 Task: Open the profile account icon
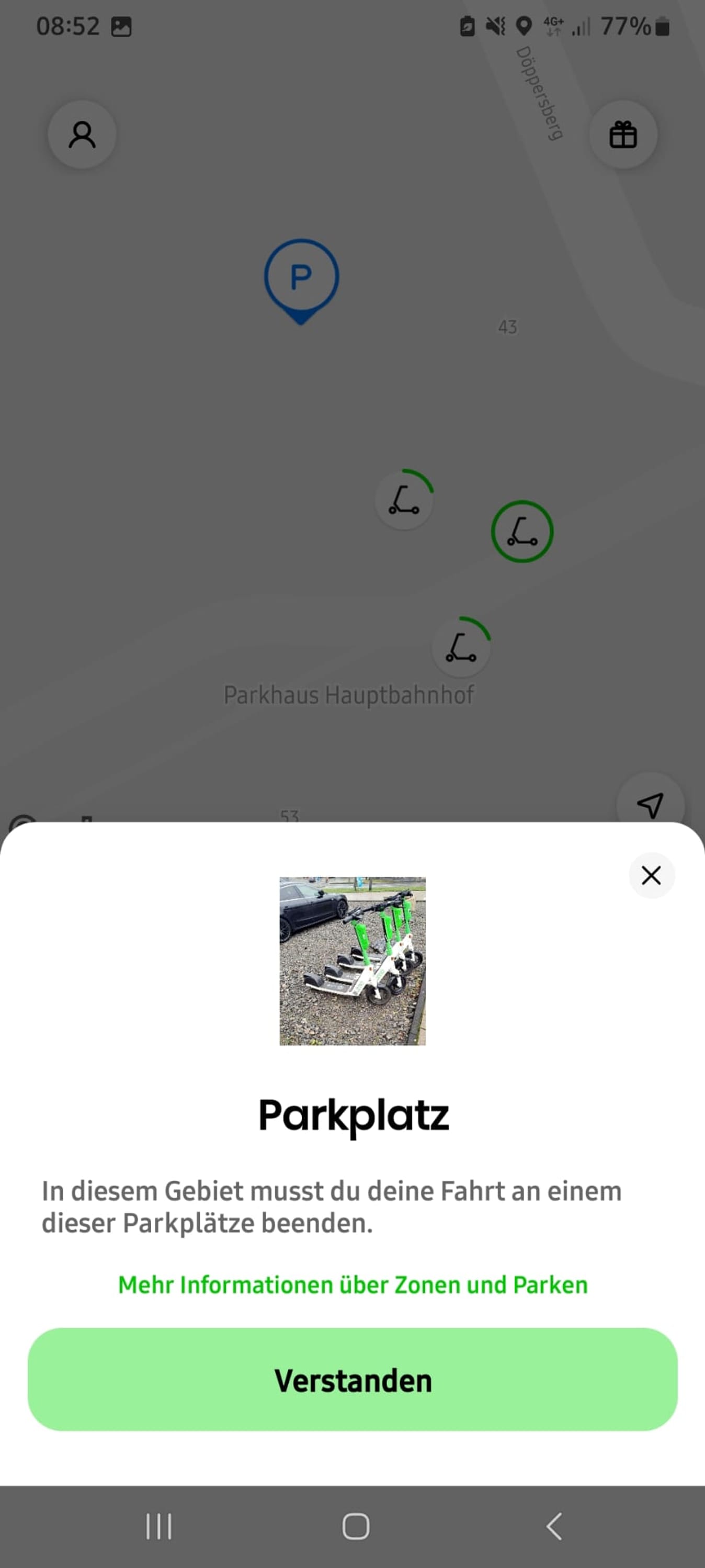pos(82,134)
